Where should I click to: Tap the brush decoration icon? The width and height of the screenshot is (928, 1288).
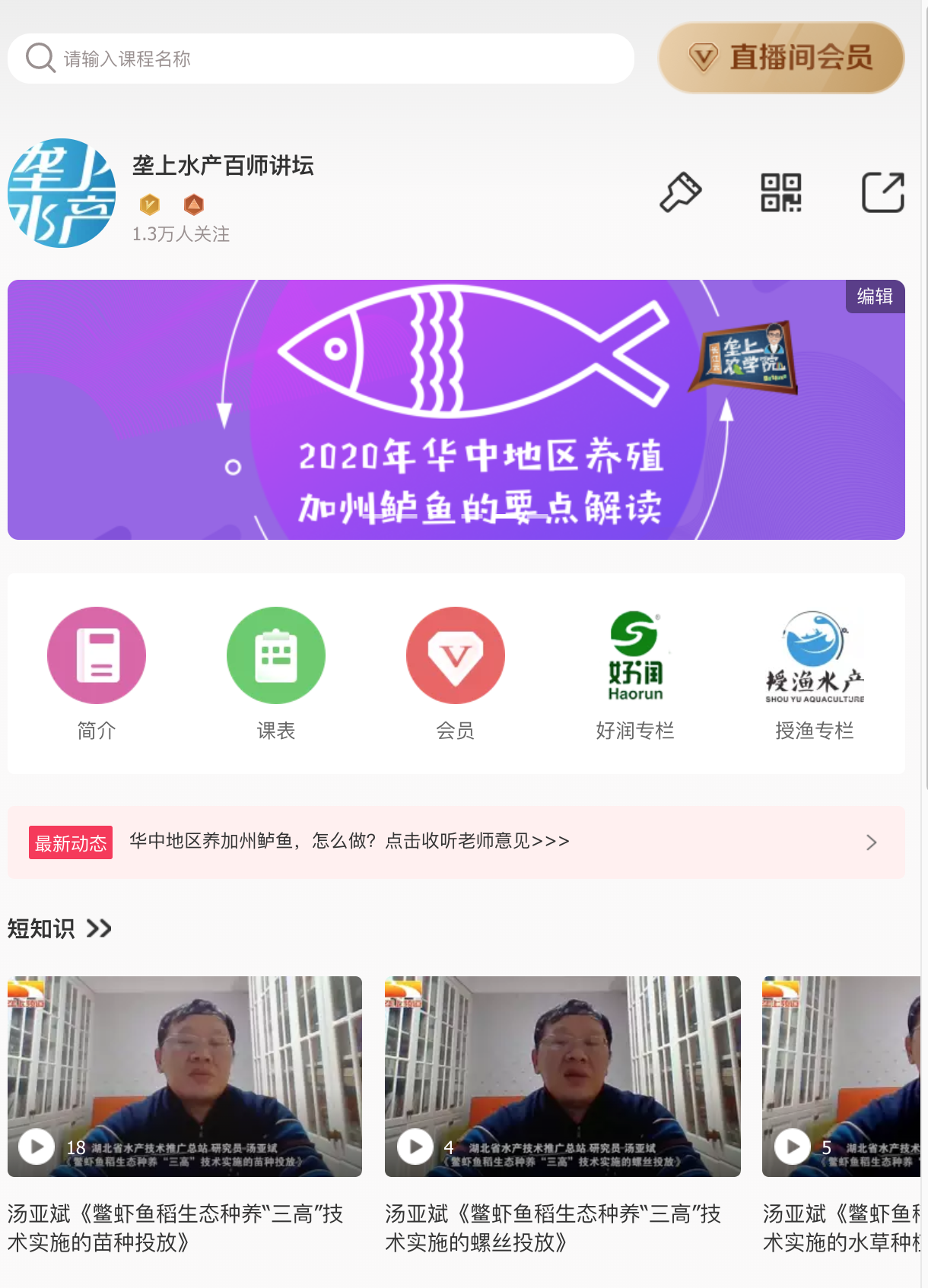pos(680,192)
